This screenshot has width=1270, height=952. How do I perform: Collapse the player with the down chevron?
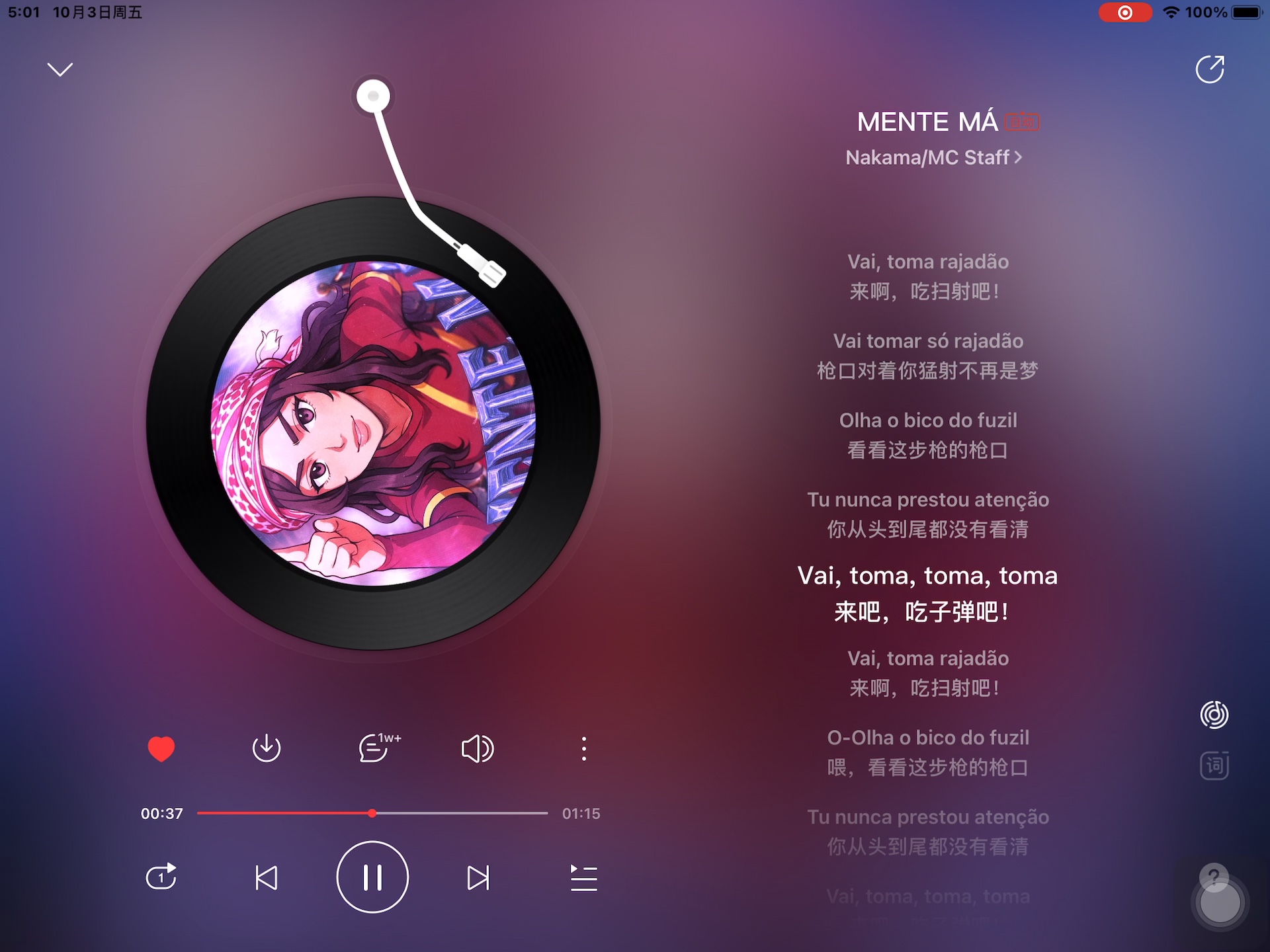(60, 69)
